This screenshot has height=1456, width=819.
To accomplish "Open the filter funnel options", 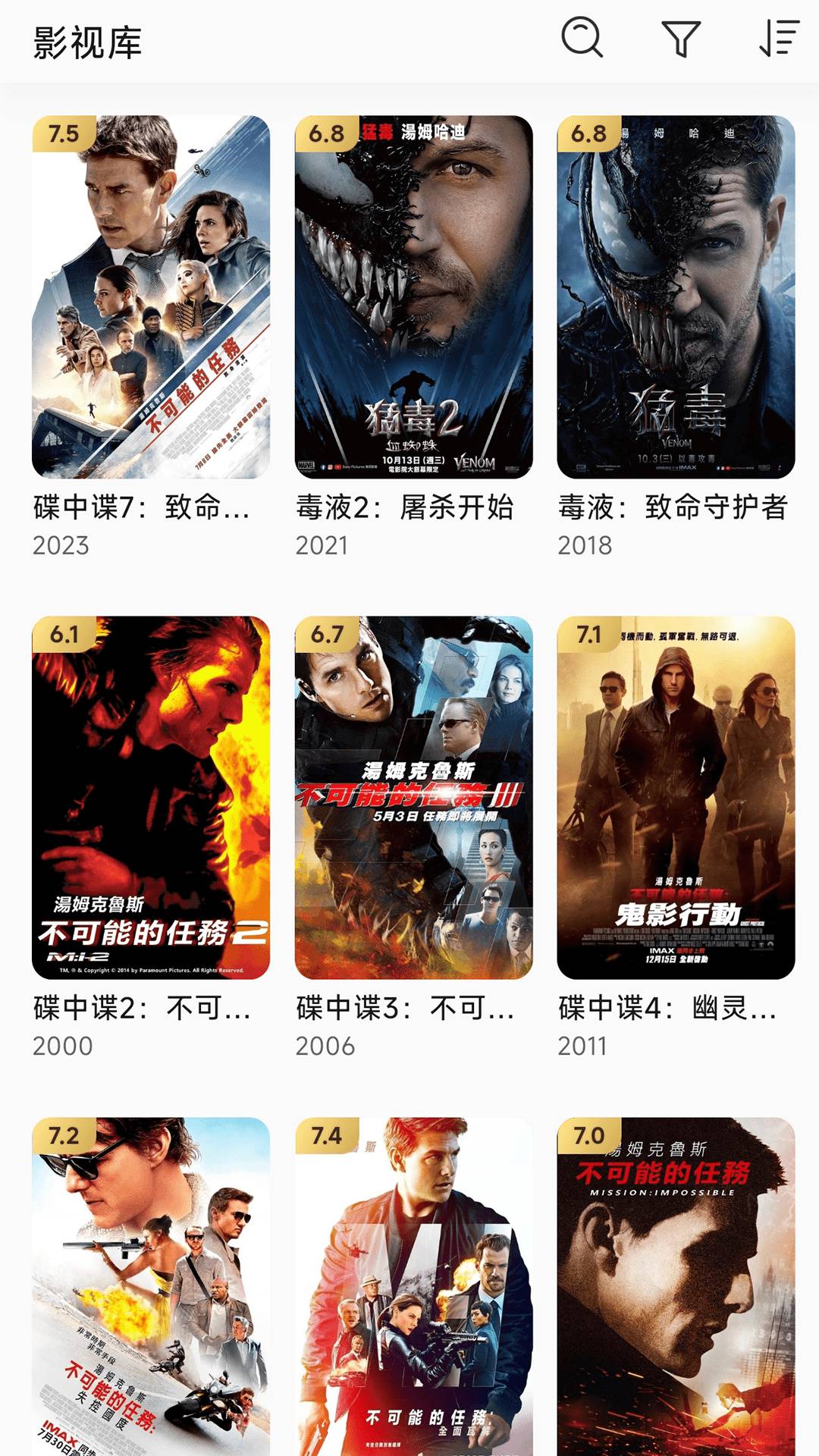I will (680, 39).
